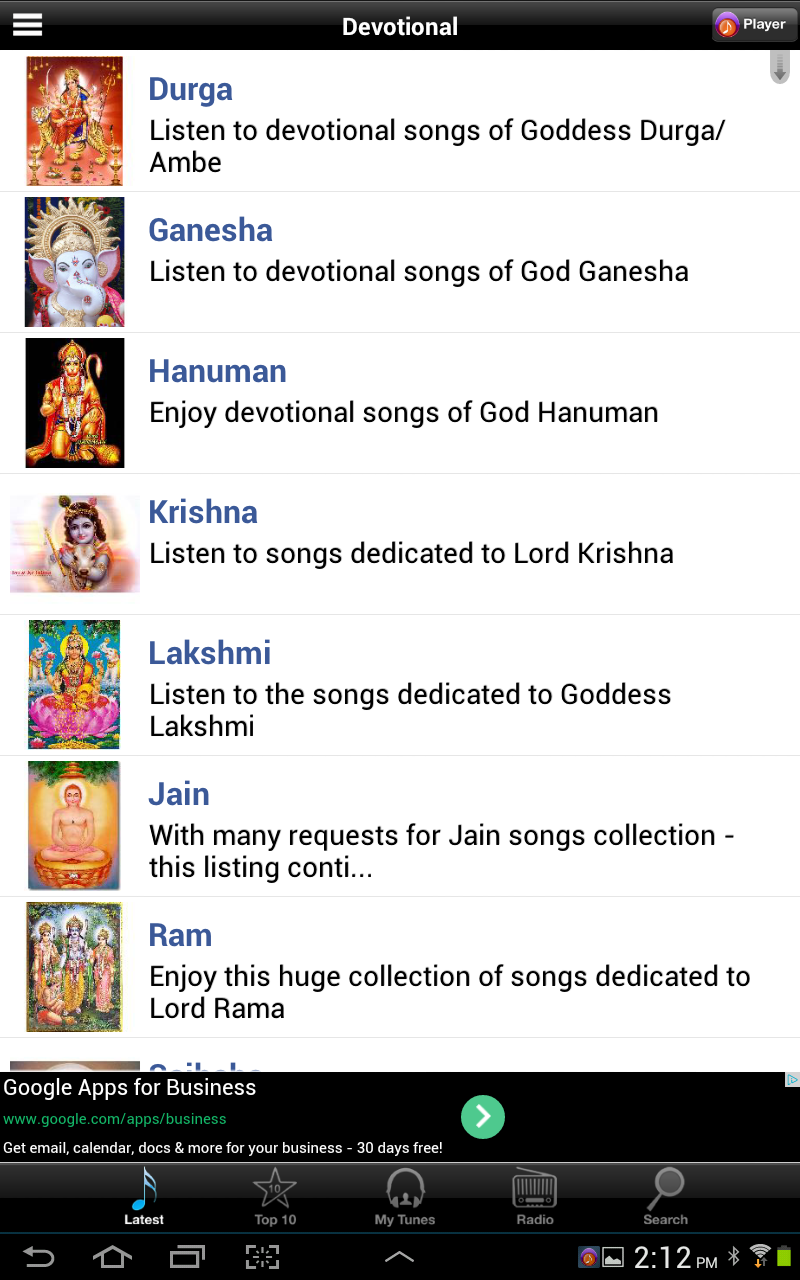This screenshot has width=800, height=1280.
Task: Select the Ganesha songs category
Action: 400,262
